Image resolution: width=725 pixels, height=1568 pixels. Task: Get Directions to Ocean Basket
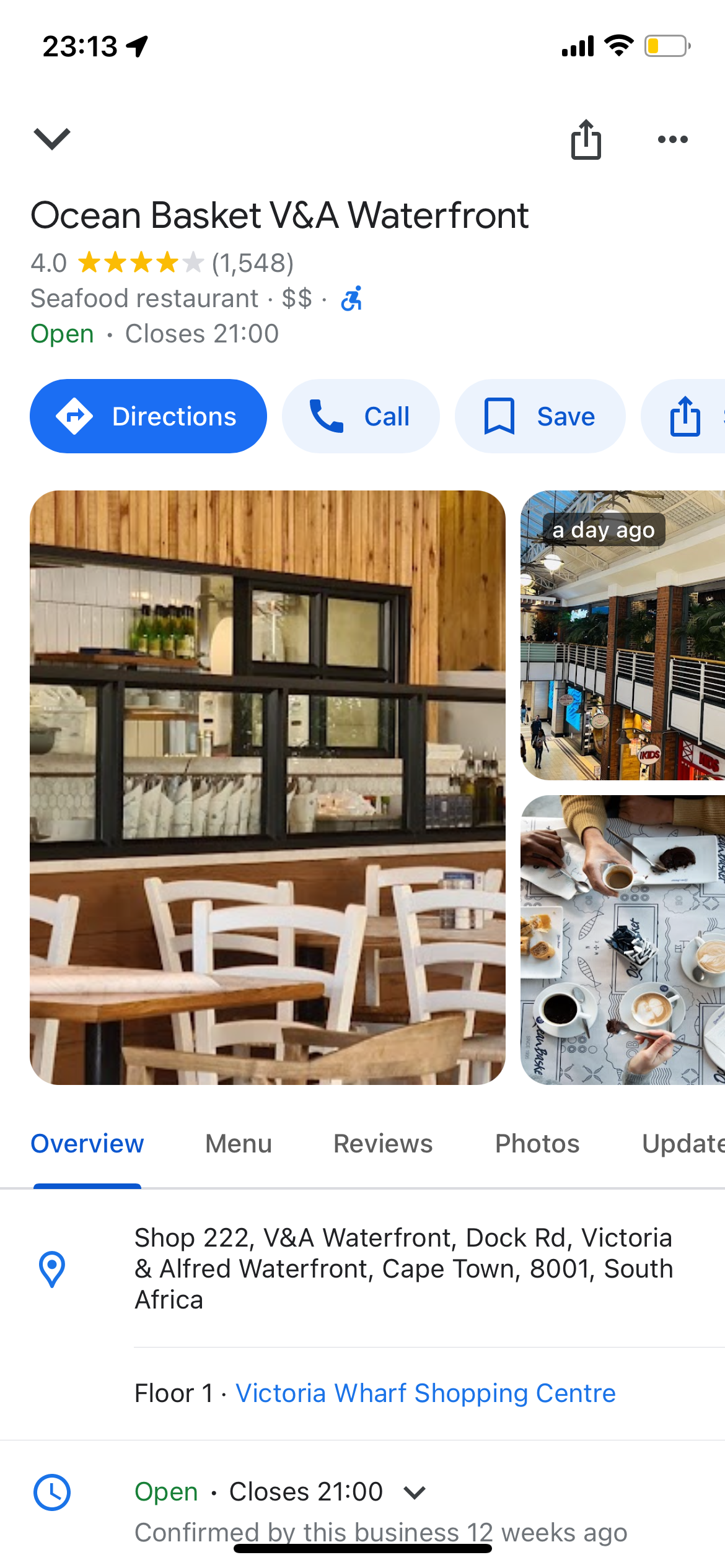click(x=148, y=416)
